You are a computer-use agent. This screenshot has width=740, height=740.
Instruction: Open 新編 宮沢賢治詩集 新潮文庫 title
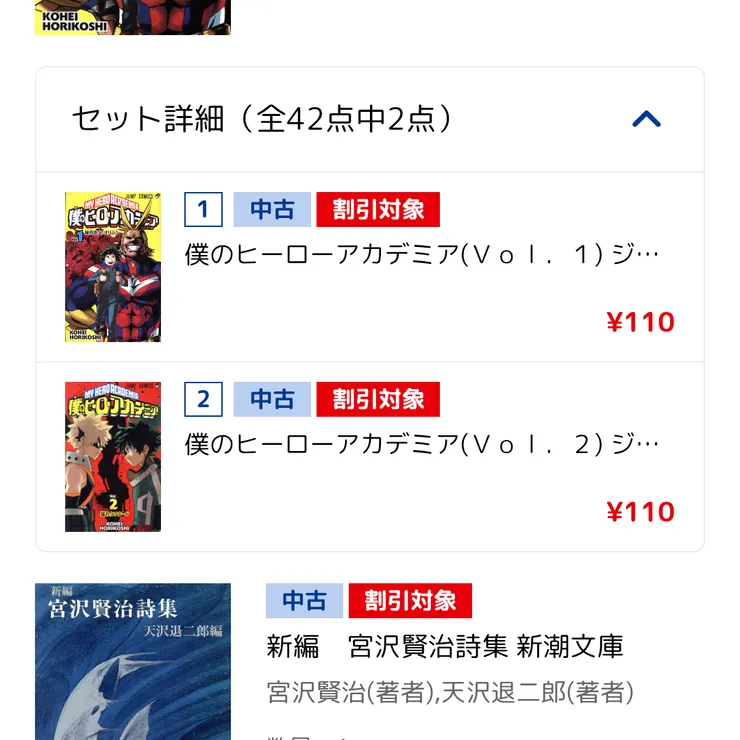coord(445,646)
